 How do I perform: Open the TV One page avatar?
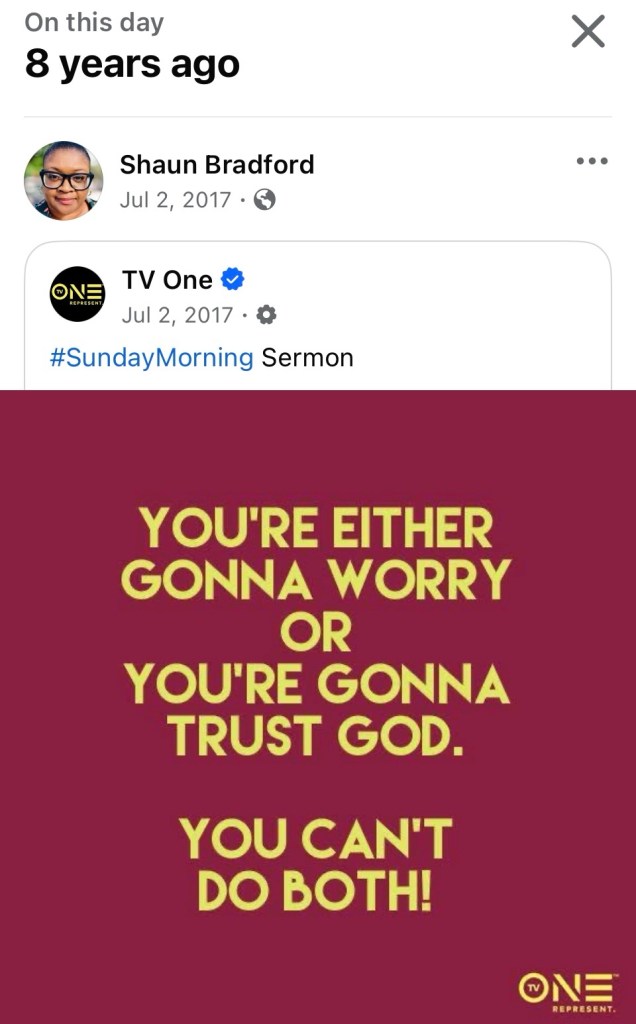pos(78,294)
